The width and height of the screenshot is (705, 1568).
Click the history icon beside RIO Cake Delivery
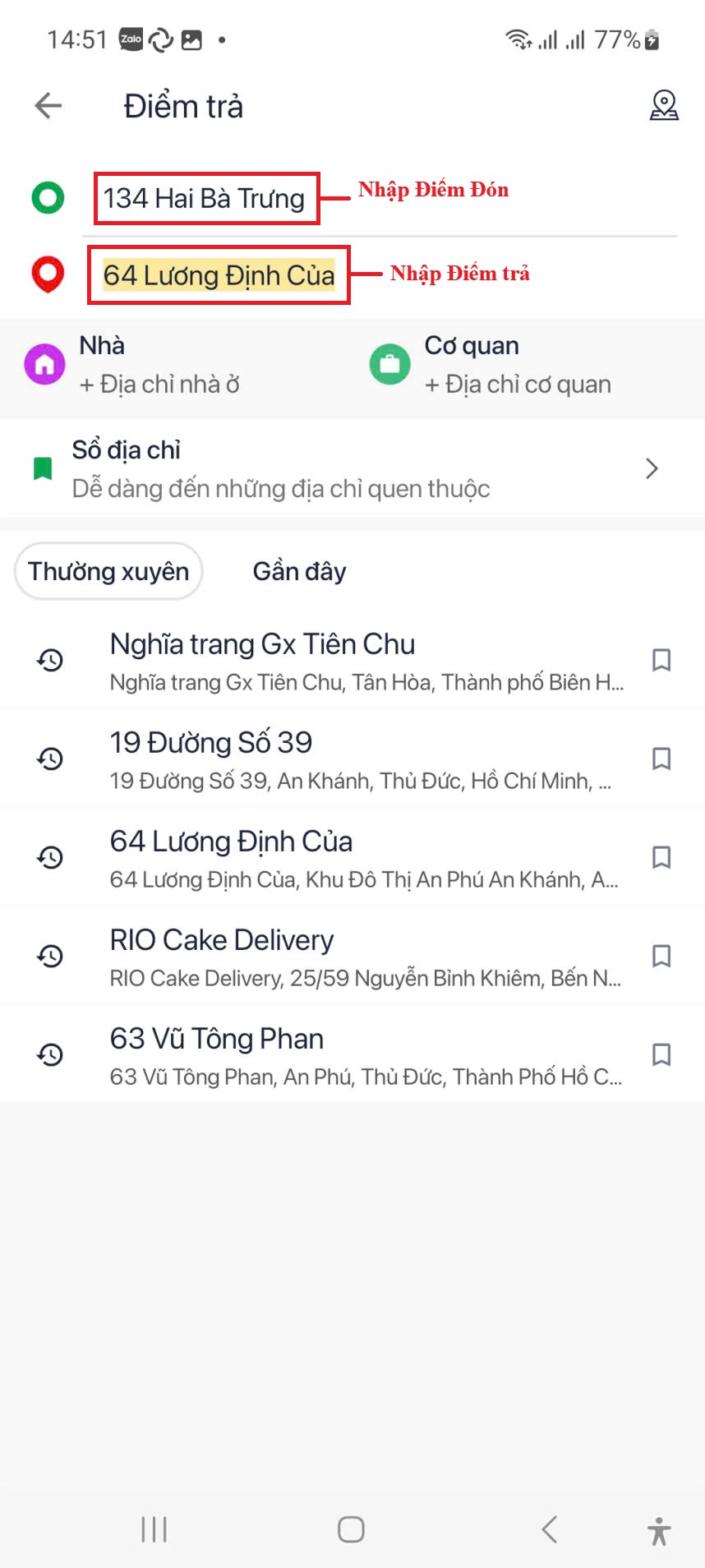tap(48, 956)
